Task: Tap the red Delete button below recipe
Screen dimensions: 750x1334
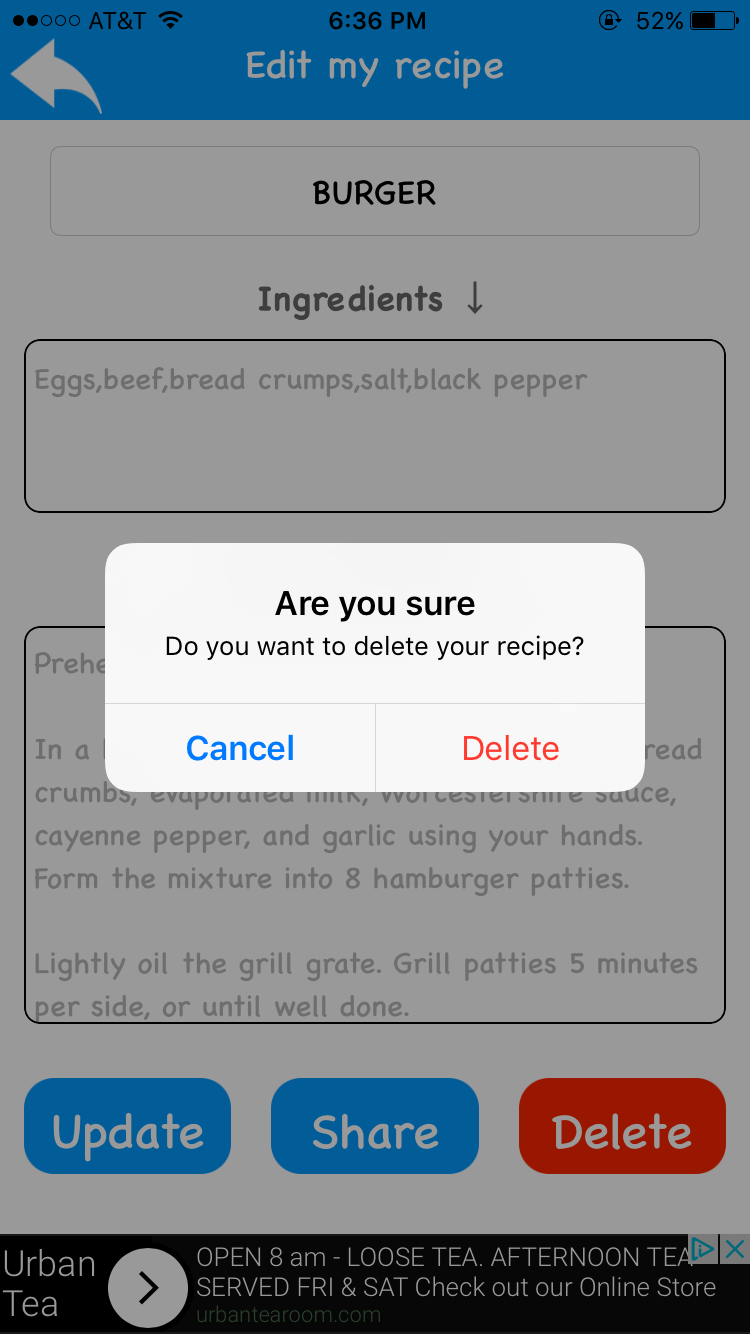Action: (622, 1126)
